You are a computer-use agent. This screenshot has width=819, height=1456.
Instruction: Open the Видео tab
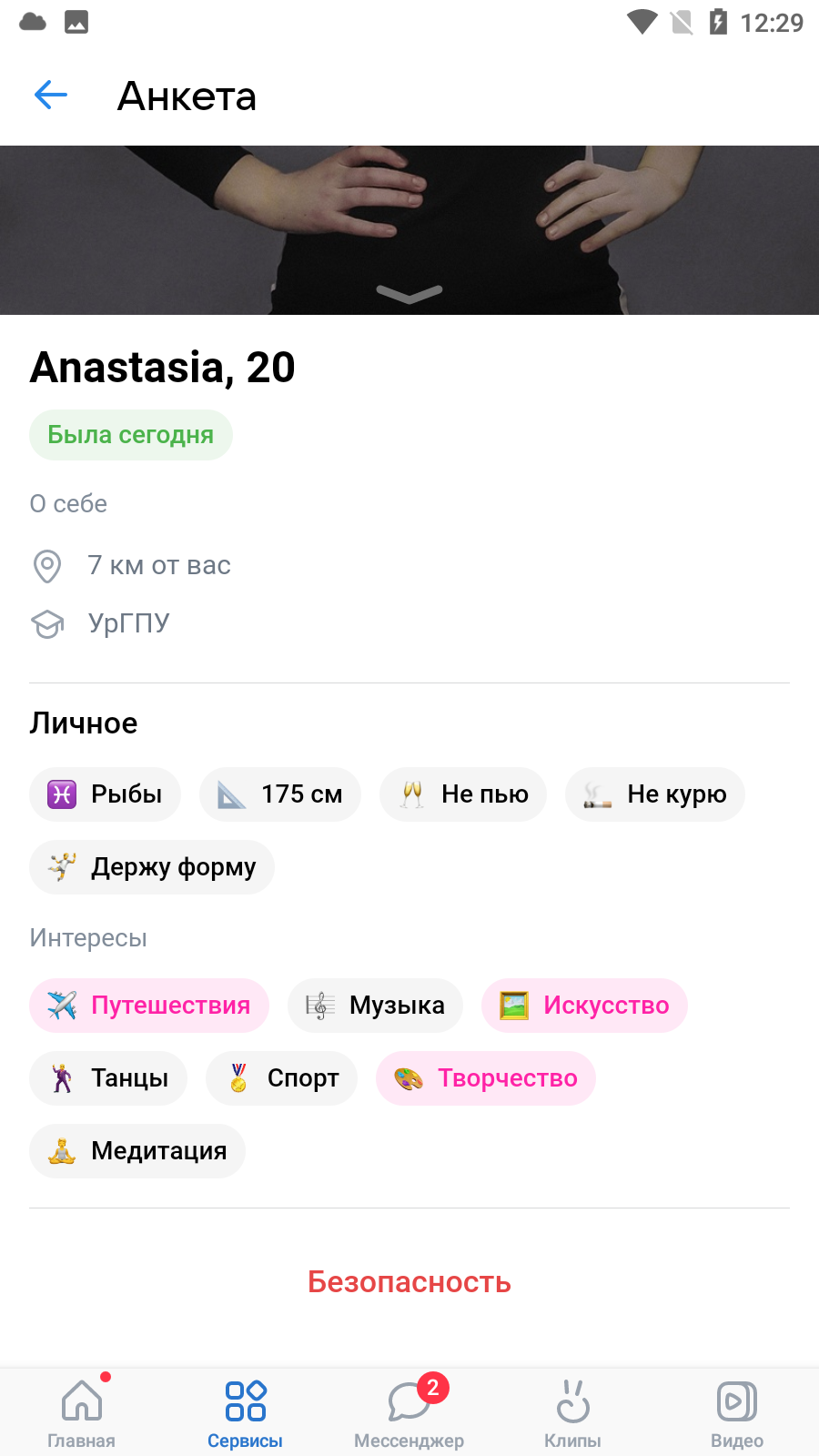coord(737,1412)
